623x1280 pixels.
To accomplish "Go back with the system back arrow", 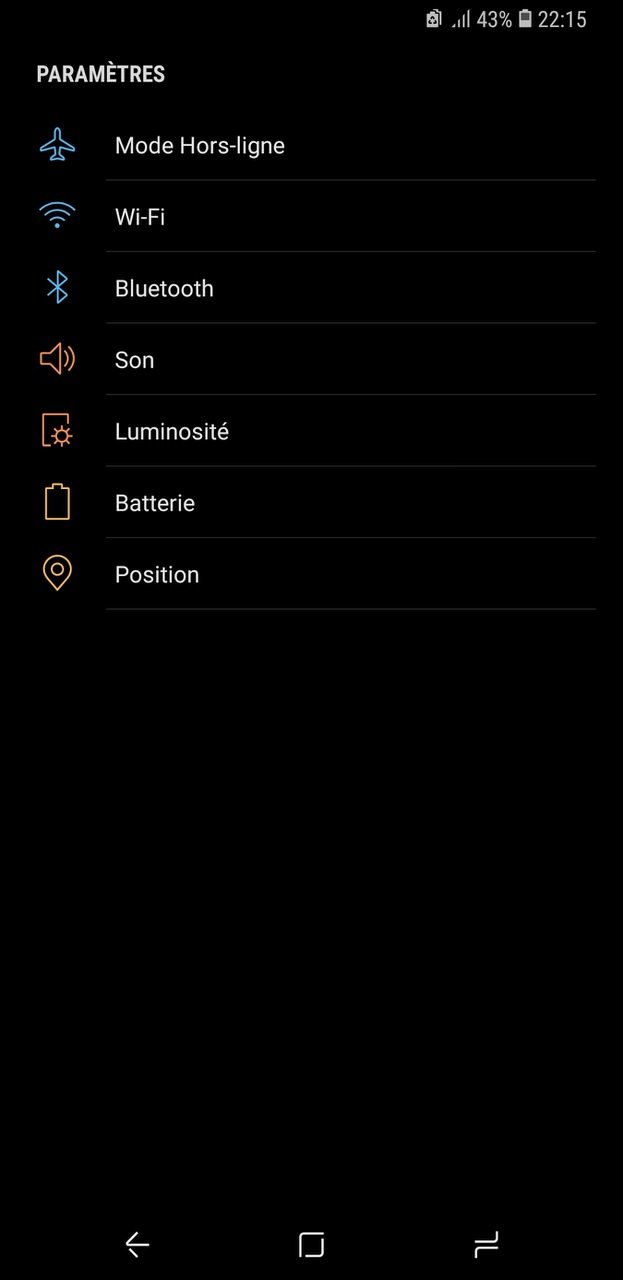I will click(x=137, y=1244).
